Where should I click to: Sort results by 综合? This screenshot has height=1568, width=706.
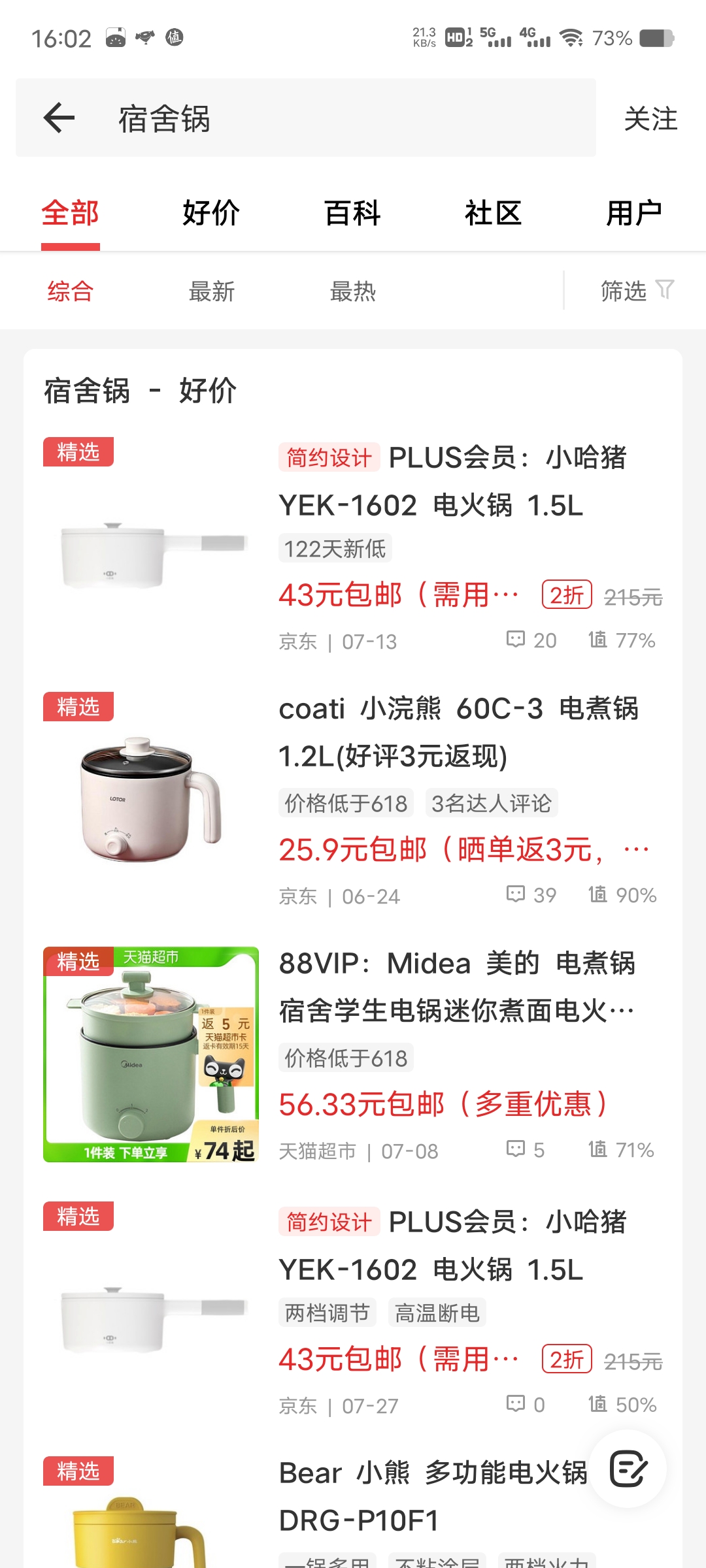pyautogui.click(x=70, y=291)
